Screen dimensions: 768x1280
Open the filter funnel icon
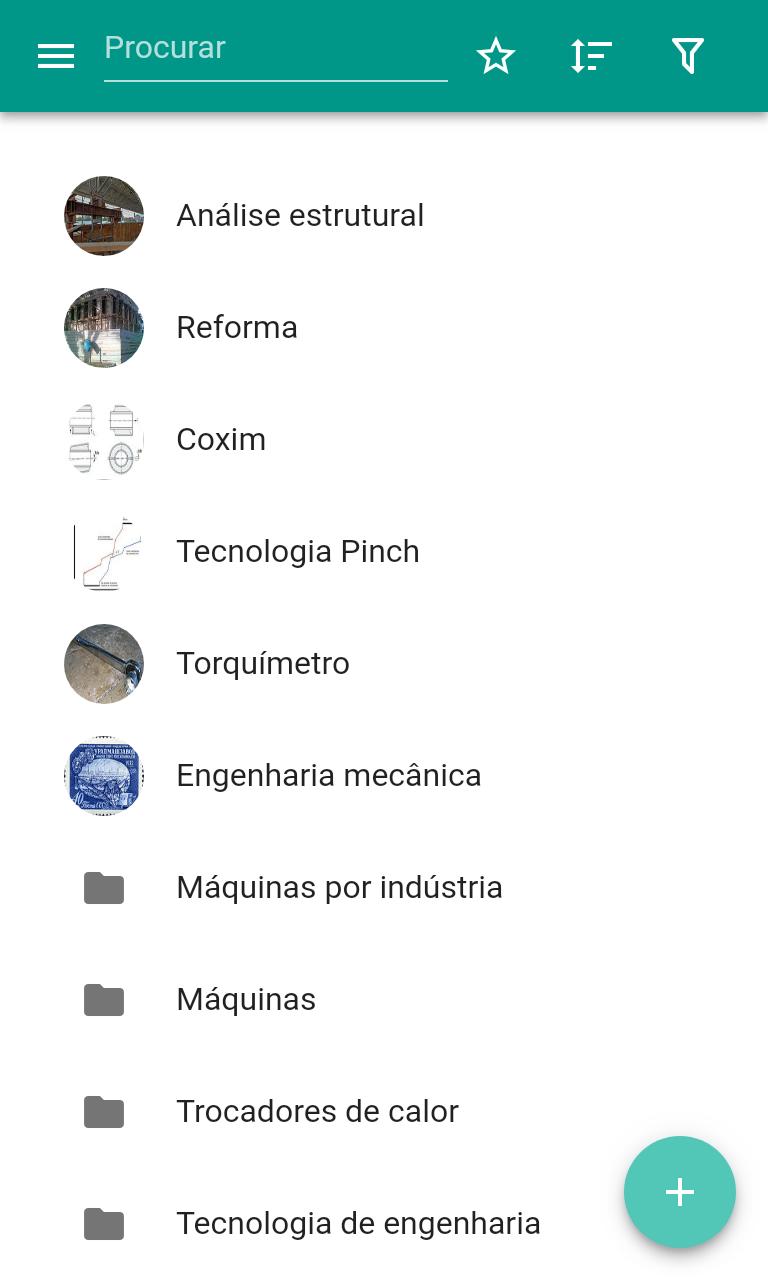(688, 56)
